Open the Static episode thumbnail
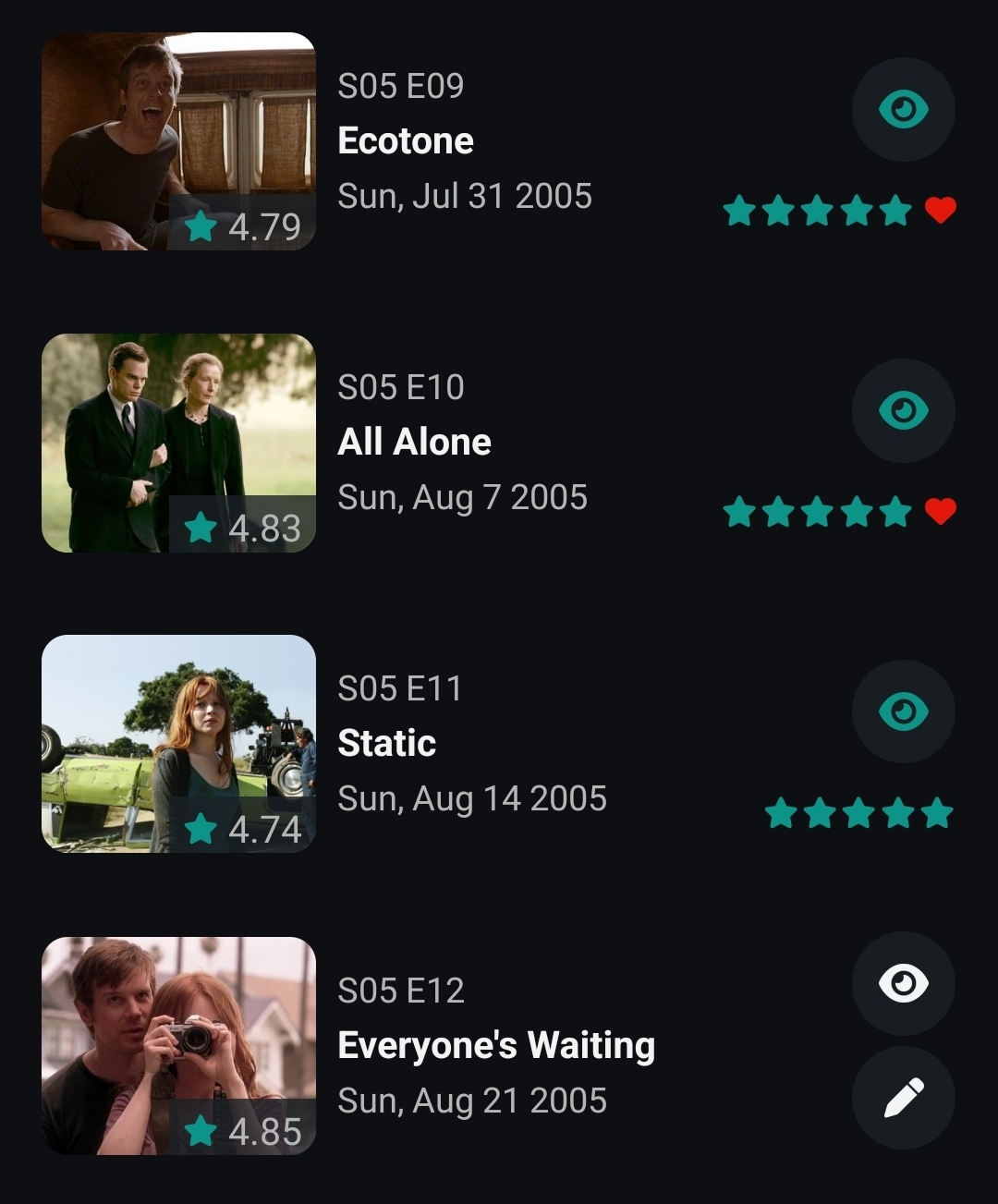 (x=178, y=744)
